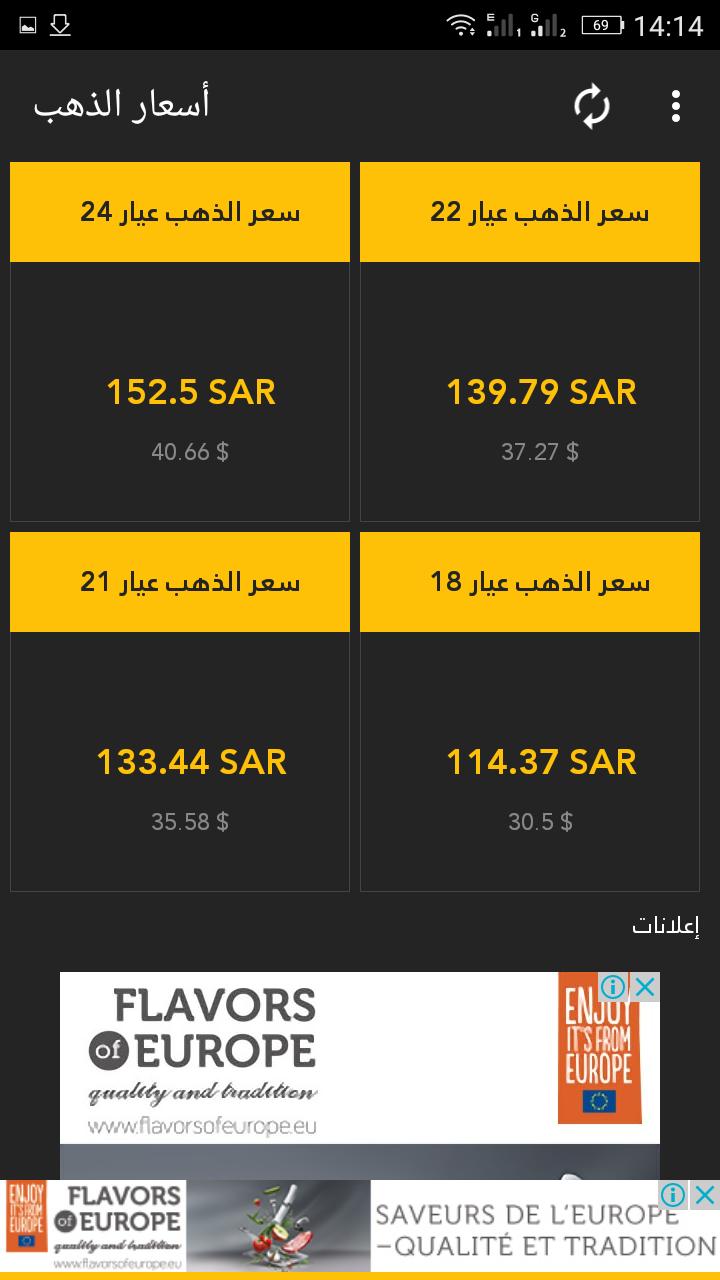Dismiss the Saveurs de l'Europe banner ad

pyautogui.click(x=705, y=1194)
